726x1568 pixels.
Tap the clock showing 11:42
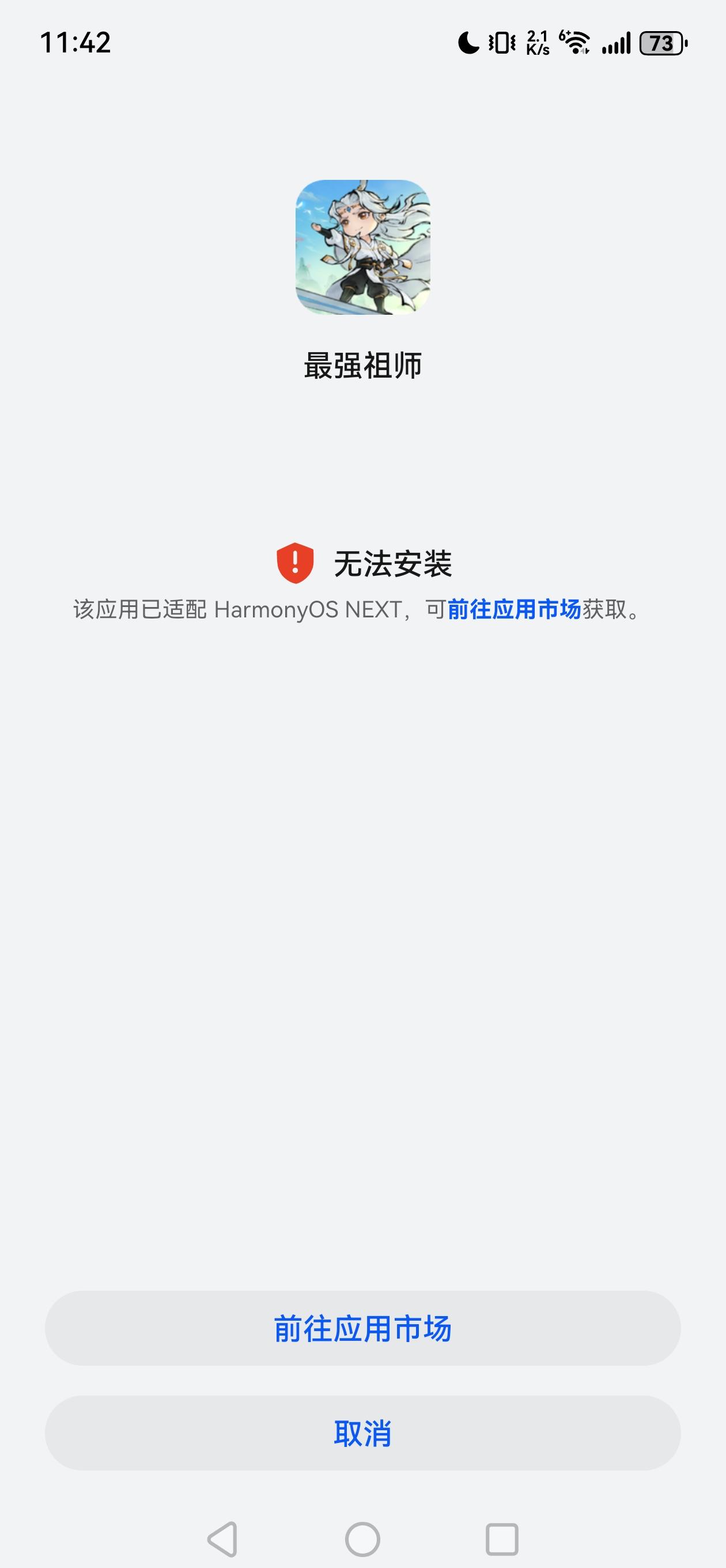[75, 43]
